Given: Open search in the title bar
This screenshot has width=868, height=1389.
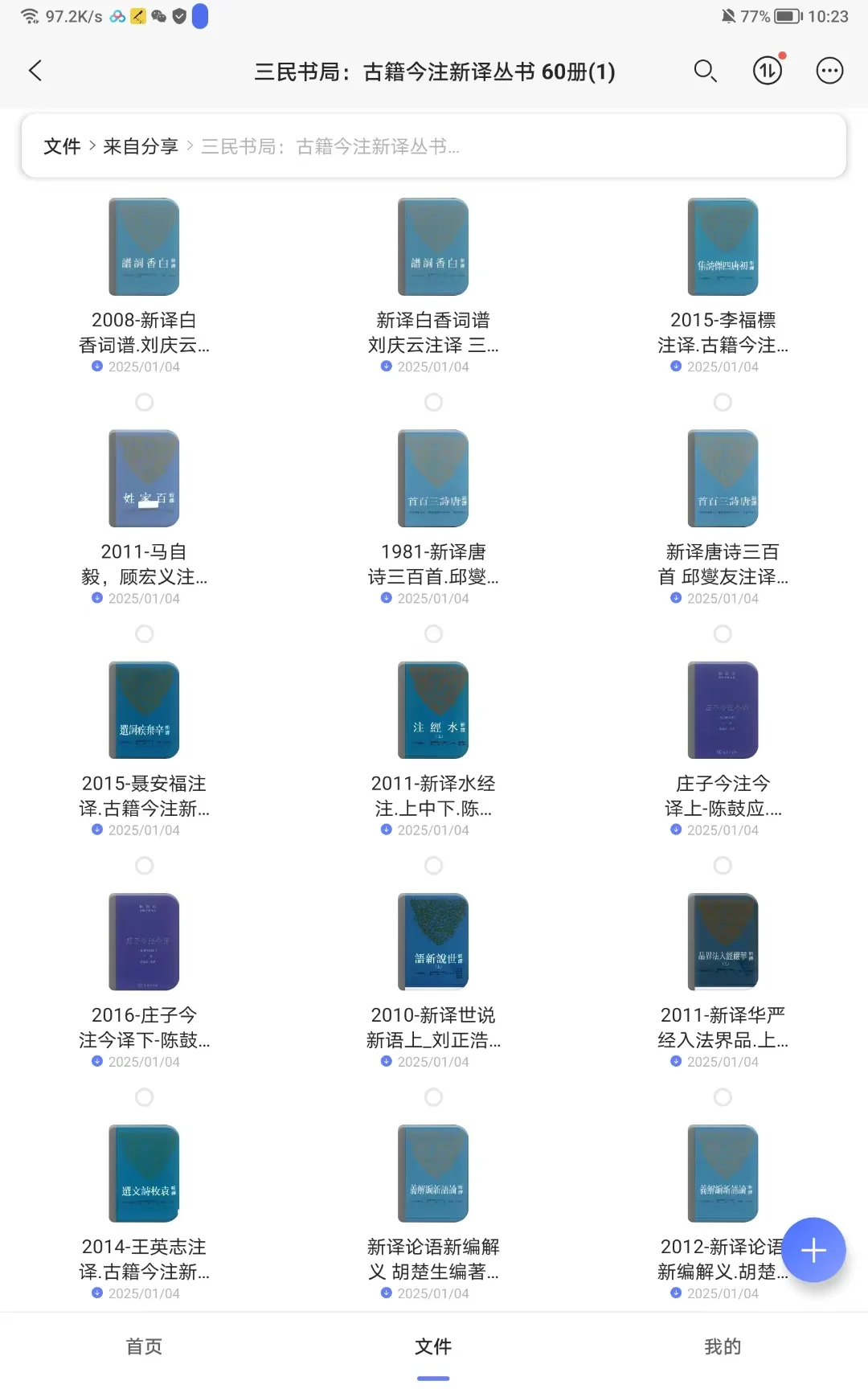Looking at the screenshot, I should [705, 71].
